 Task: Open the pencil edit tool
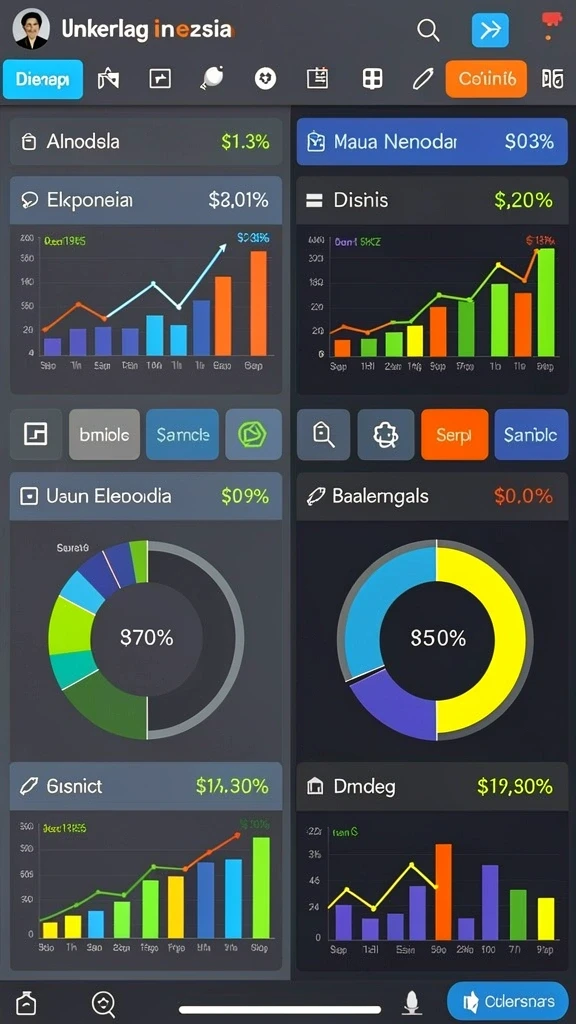pos(423,79)
